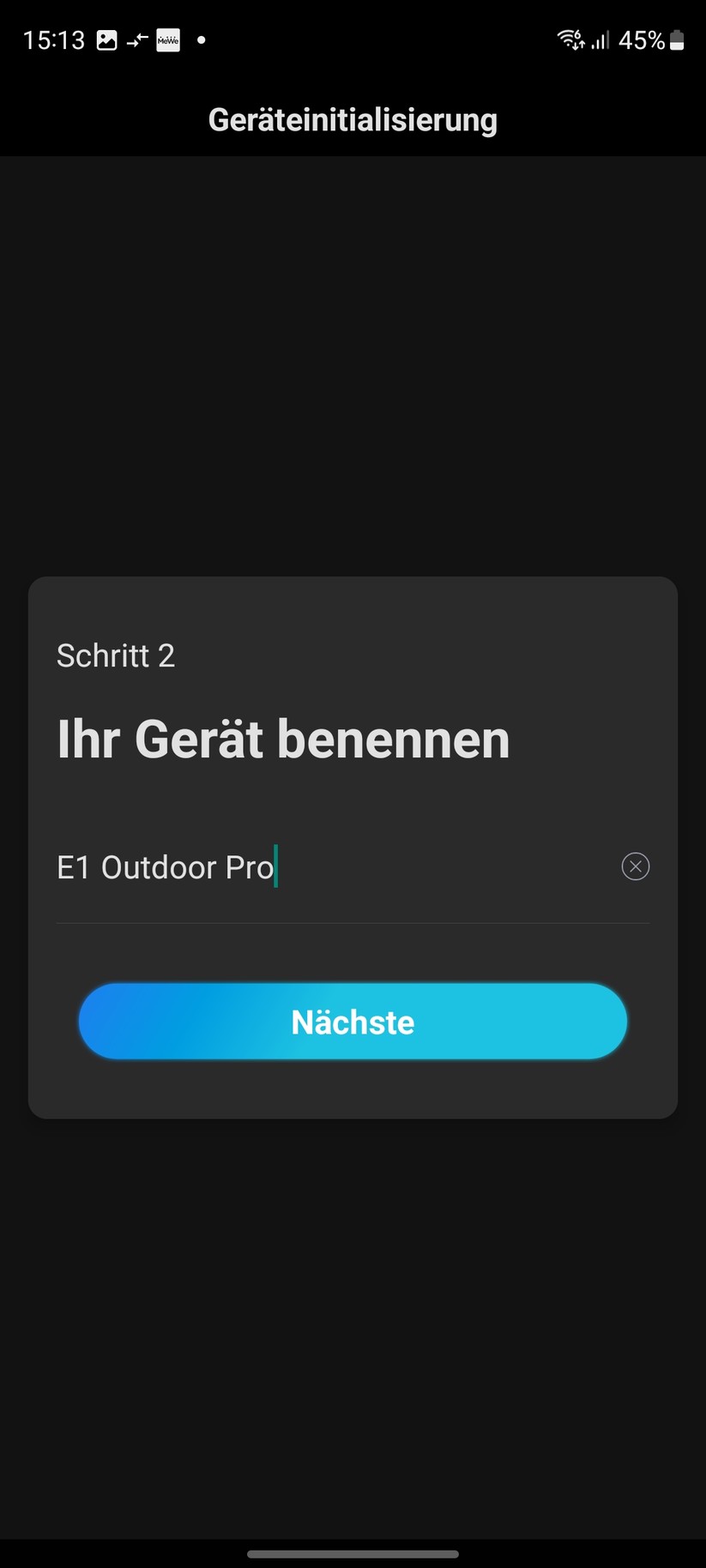Tap the clock showing 15:13
Screen dimensions: 706x1568
pos(54,39)
